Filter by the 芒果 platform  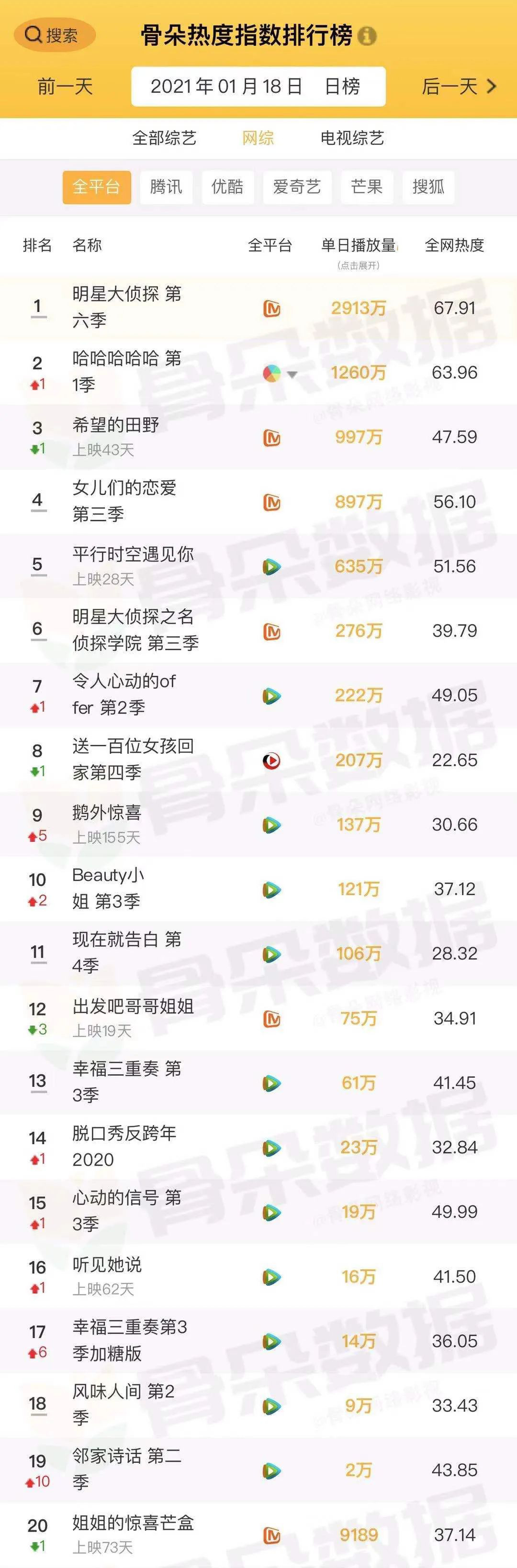[x=367, y=187]
